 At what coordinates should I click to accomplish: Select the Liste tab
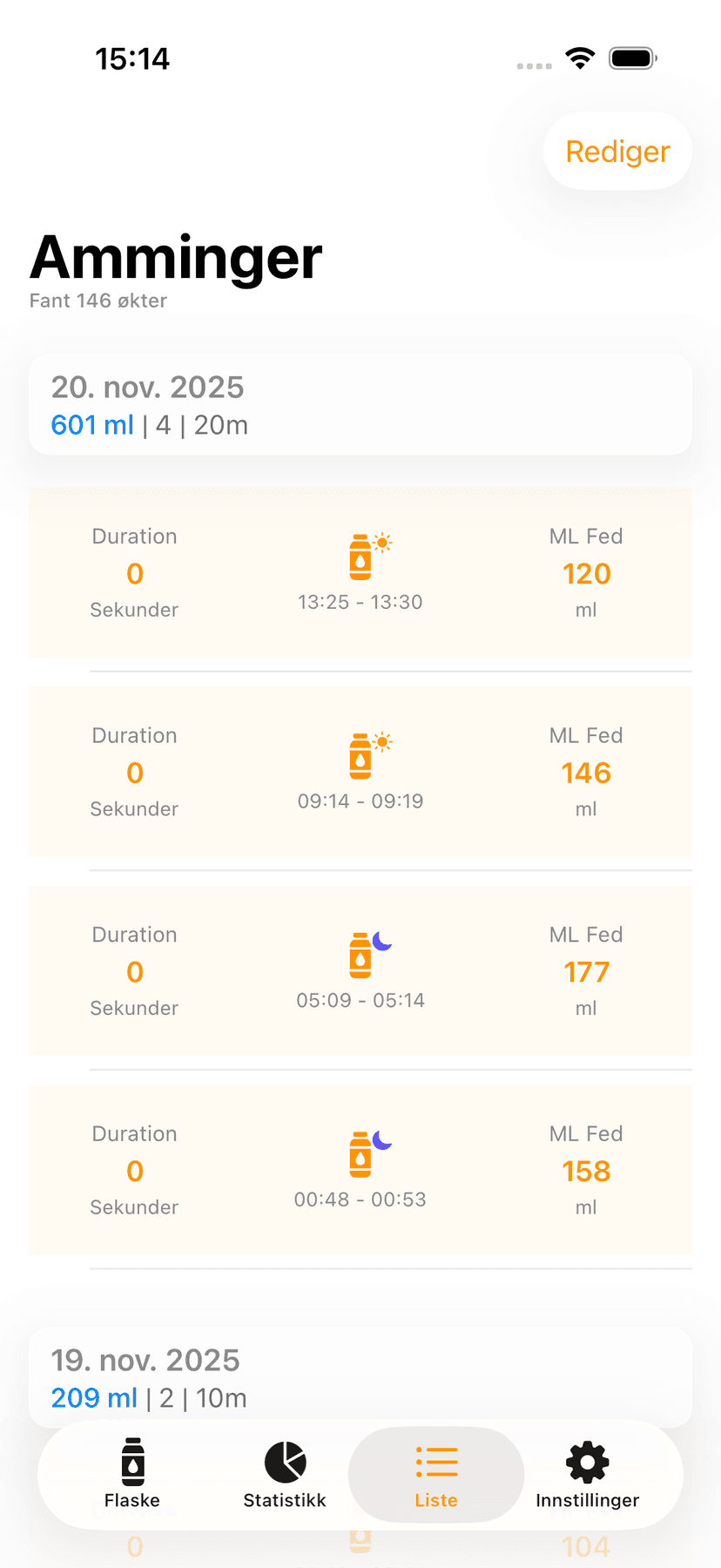pyautogui.click(x=436, y=1474)
